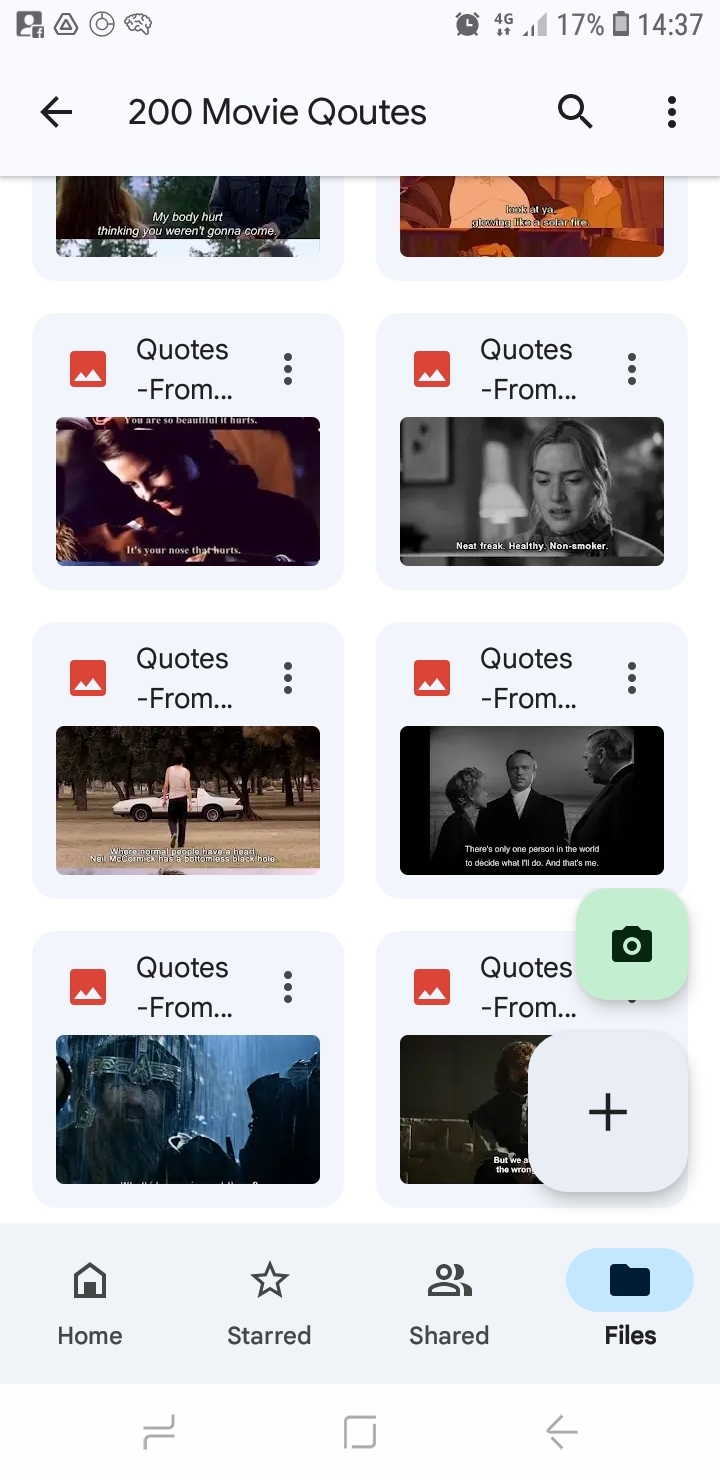Open the folder's overflow menu in app bar

pyautogui.click(x=672, y=112)
